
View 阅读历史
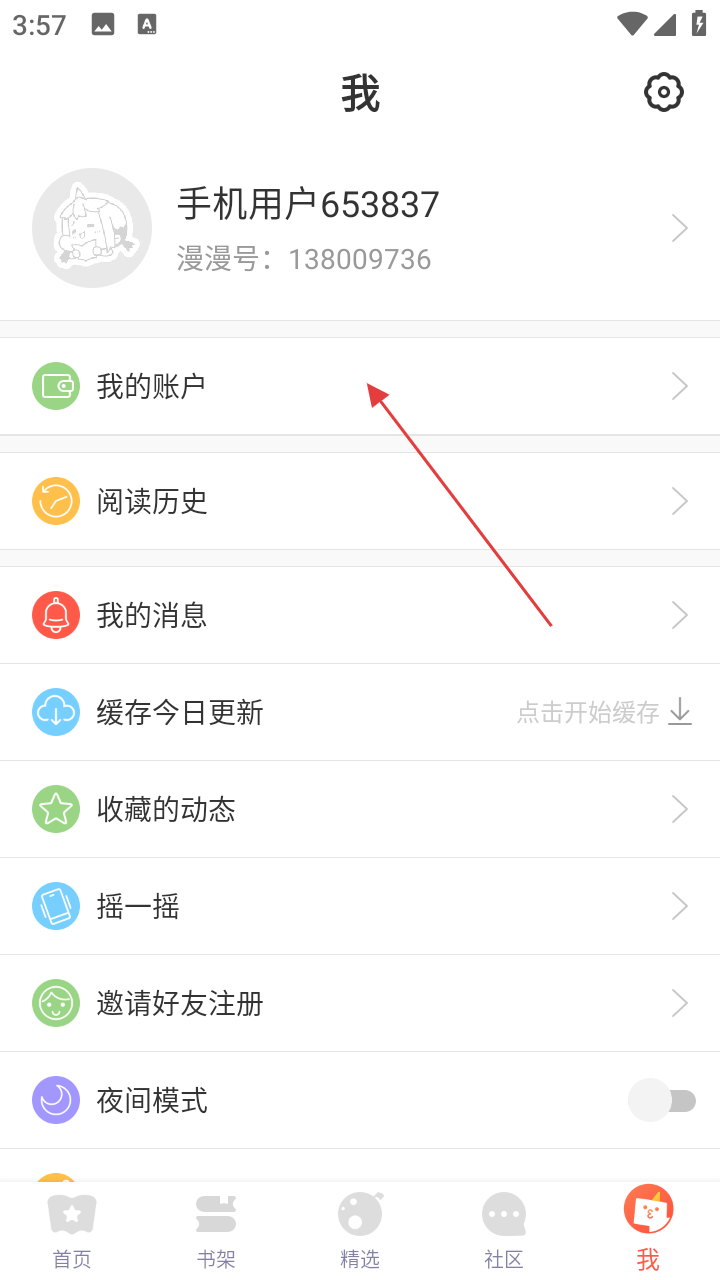pyautogui.click(x=360, y=501)
